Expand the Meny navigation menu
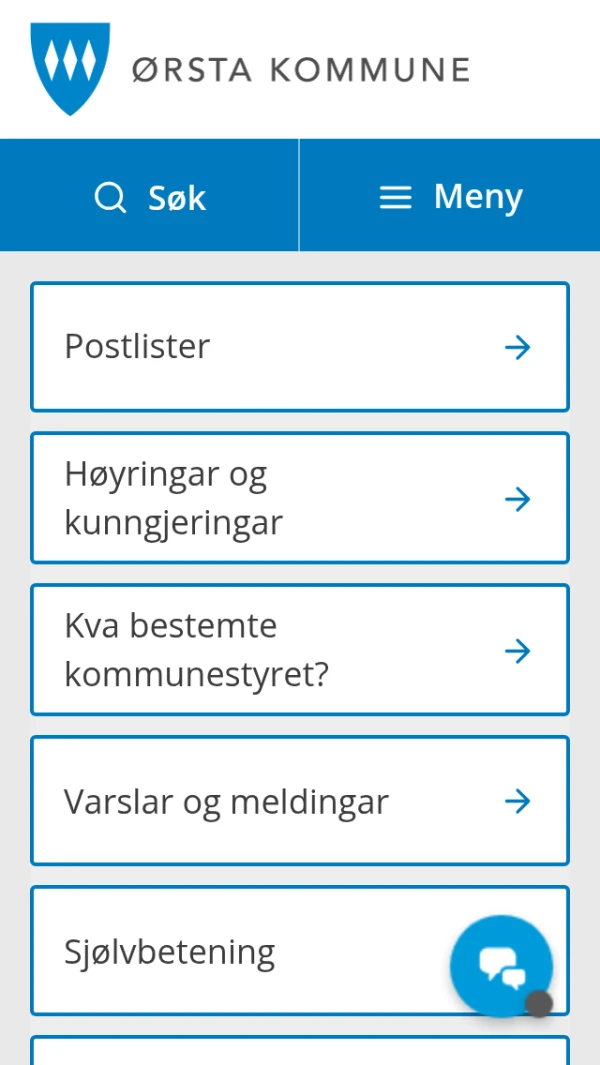 450,196
